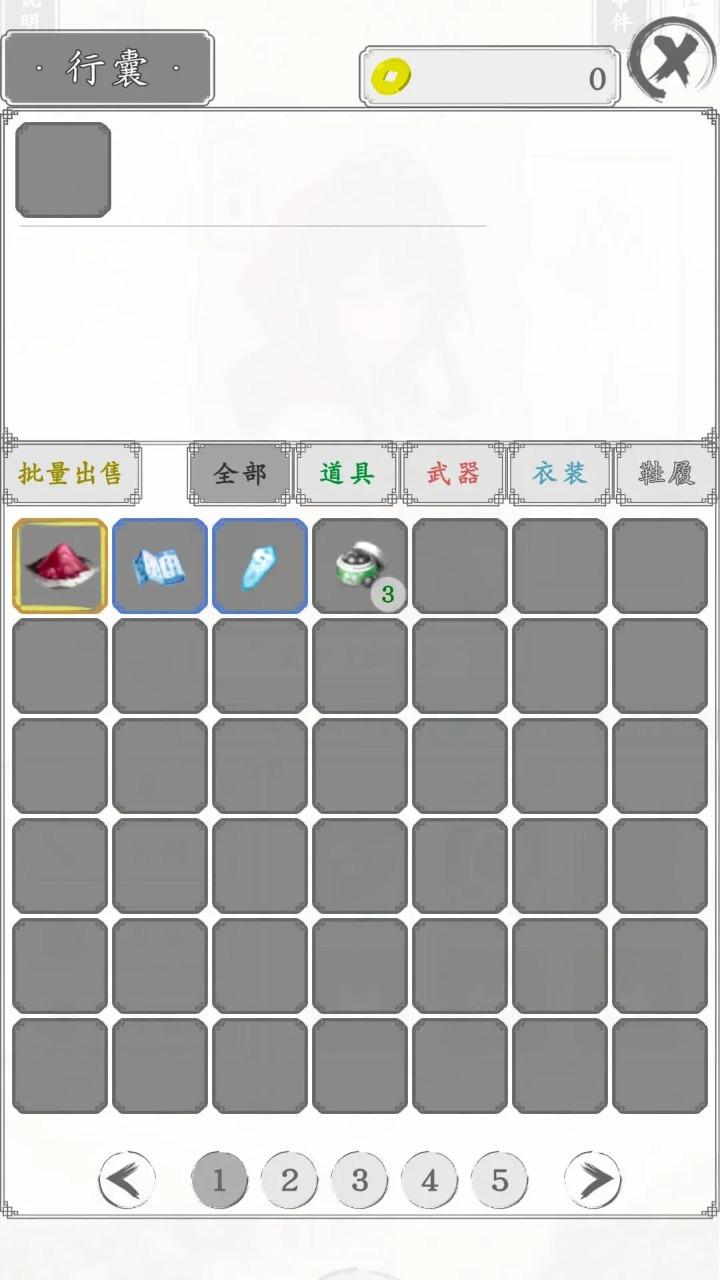Image resolution: width=720 pixels, height=1280 pixels.
Task: Jump to inventory page 5
Action: pos(499,1181)
